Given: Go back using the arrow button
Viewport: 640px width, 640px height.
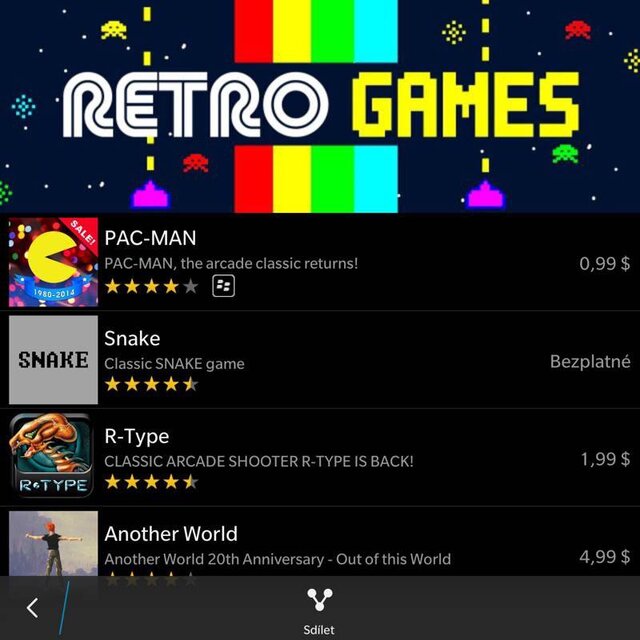Looking at the screenshot, I should (x=32, y=607).
